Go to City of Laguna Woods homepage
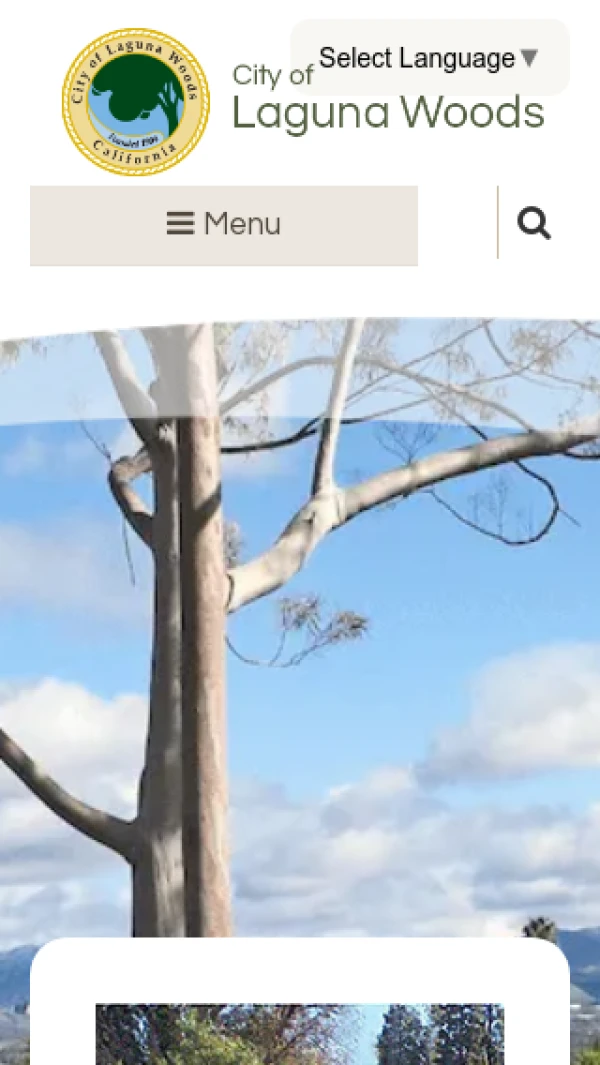Screen dimensions: 600x1065 [x=136, y=101]
